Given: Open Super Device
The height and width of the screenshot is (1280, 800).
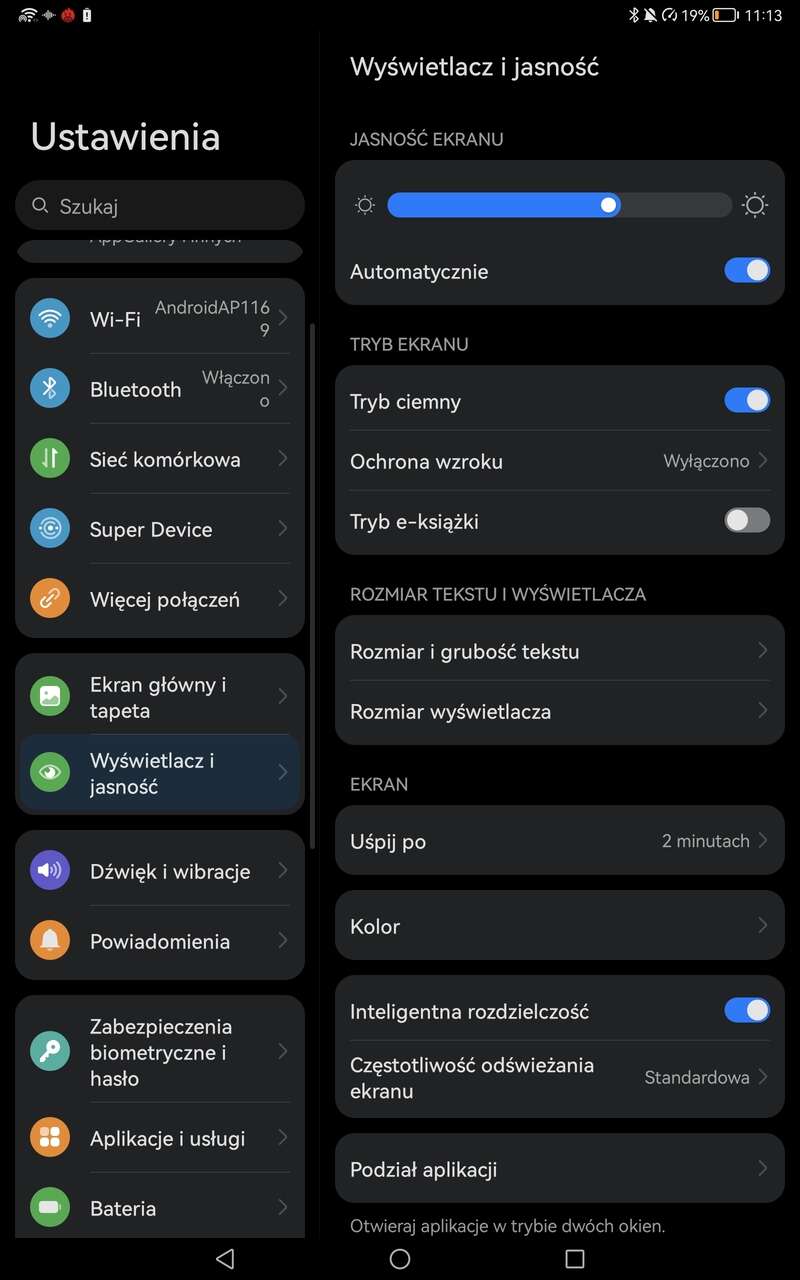Looking at the screenshot, I should (160, 529).
